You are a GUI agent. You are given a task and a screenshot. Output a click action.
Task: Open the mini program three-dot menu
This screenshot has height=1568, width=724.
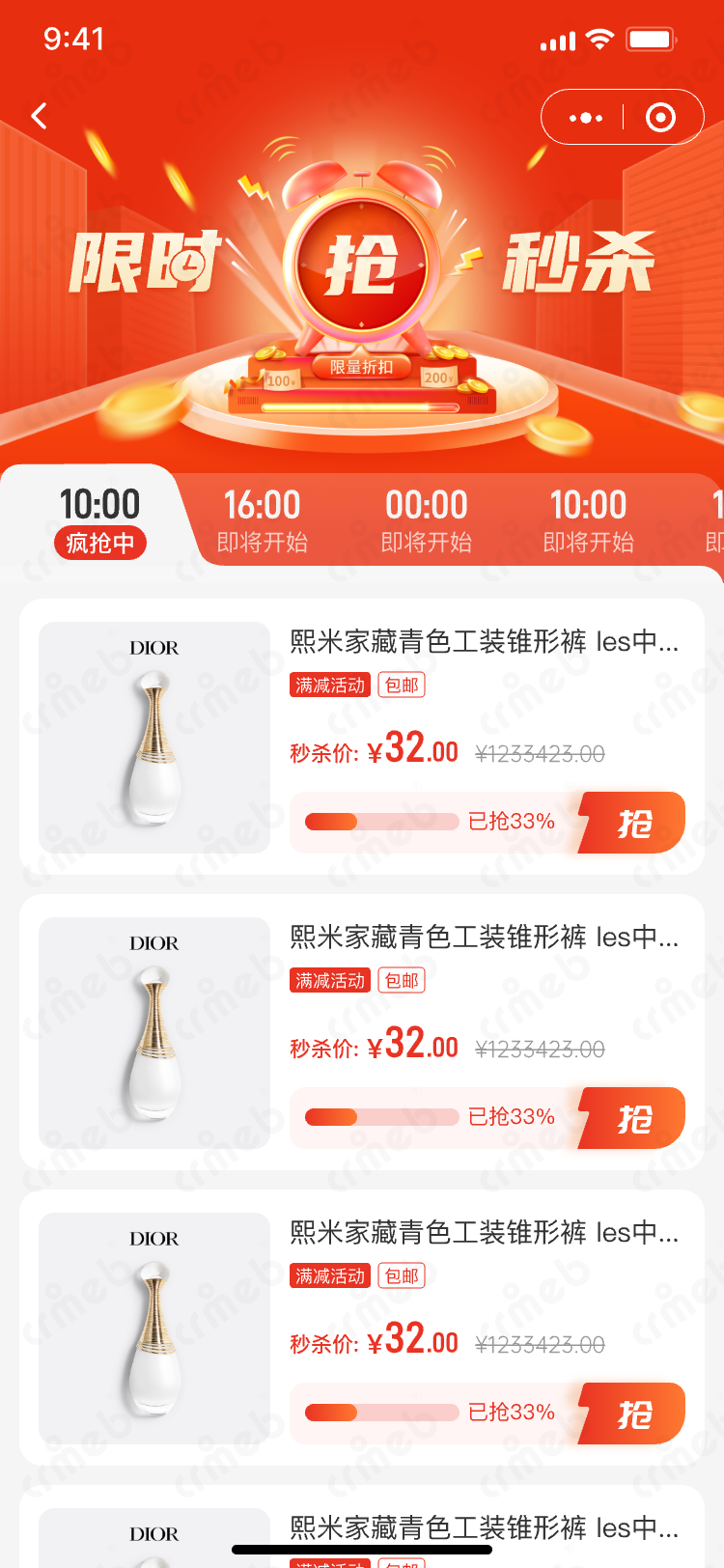pos(586,118)
